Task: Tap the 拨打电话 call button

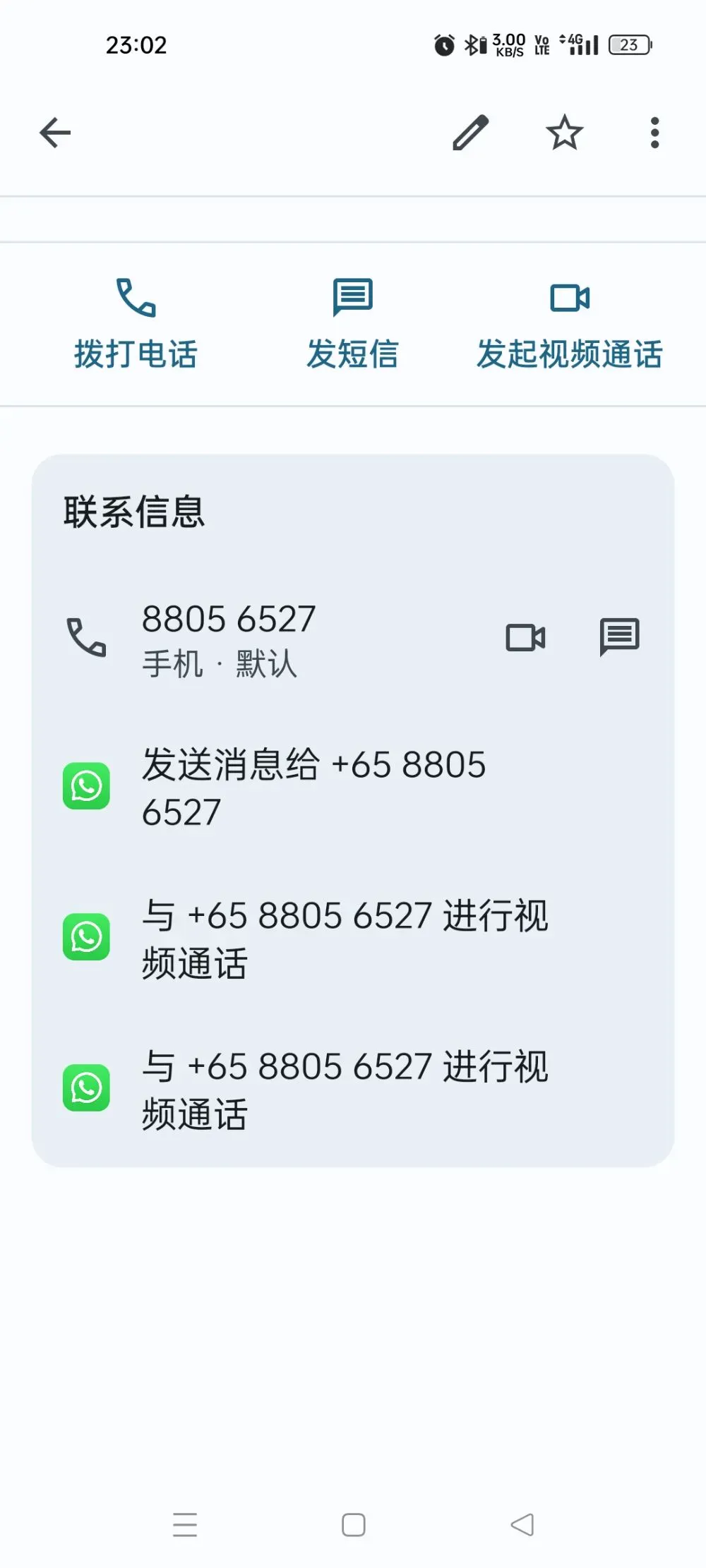Action: [136, 325]
